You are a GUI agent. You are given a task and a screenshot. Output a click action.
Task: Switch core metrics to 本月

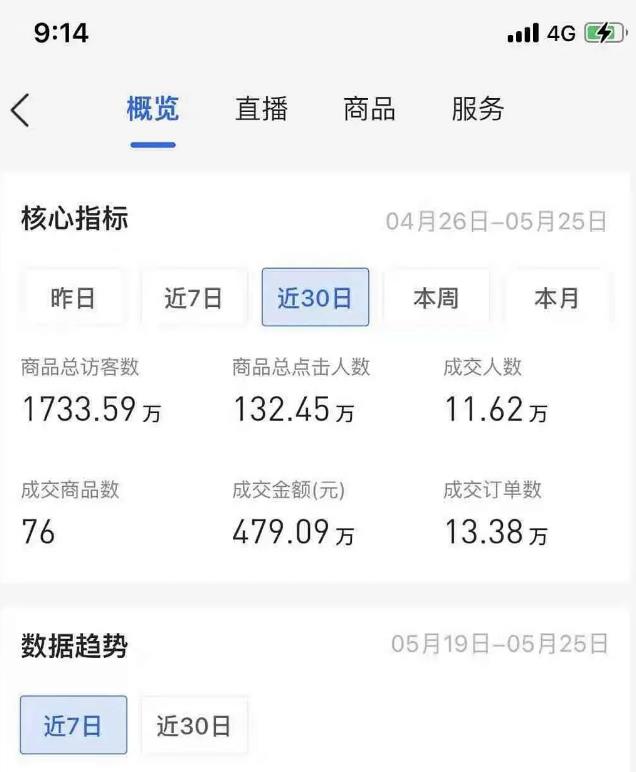pos(557,298)
